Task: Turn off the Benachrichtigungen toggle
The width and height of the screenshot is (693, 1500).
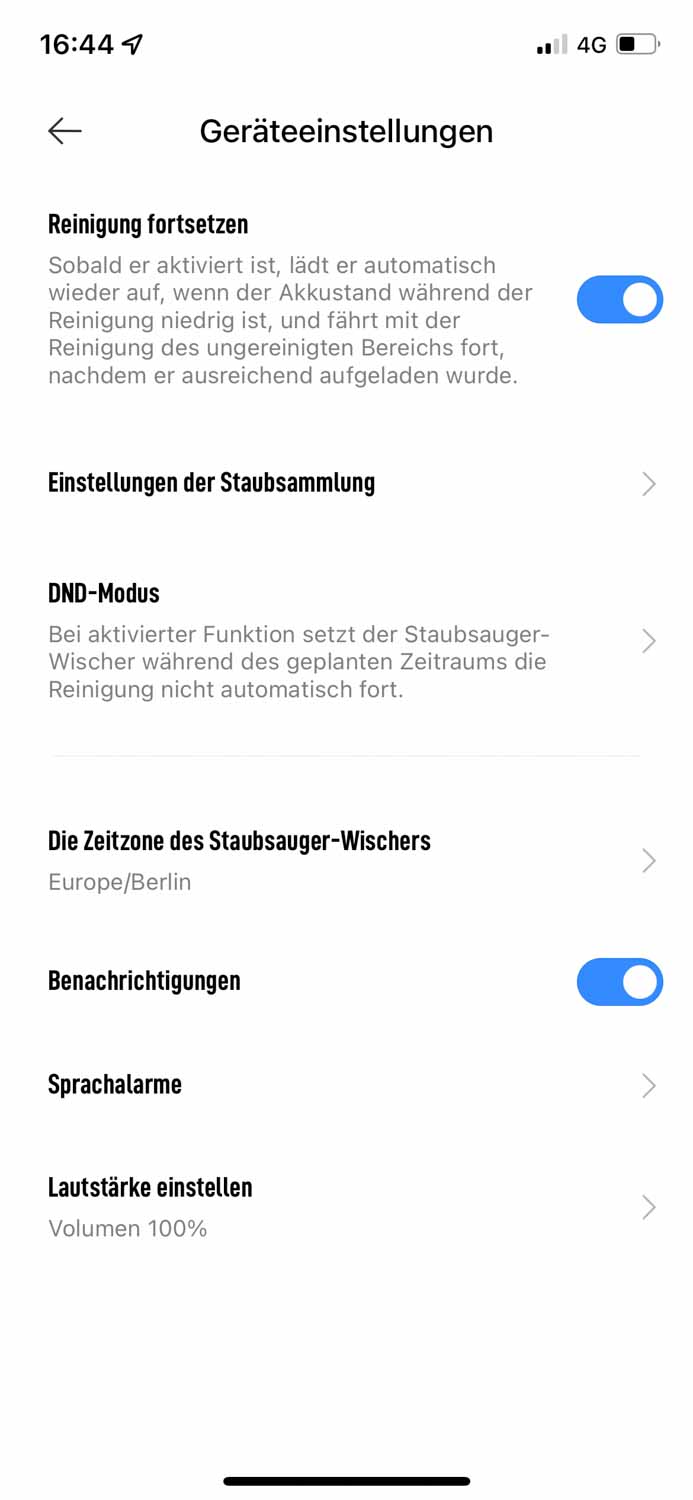Action: (x=619, y=982)
